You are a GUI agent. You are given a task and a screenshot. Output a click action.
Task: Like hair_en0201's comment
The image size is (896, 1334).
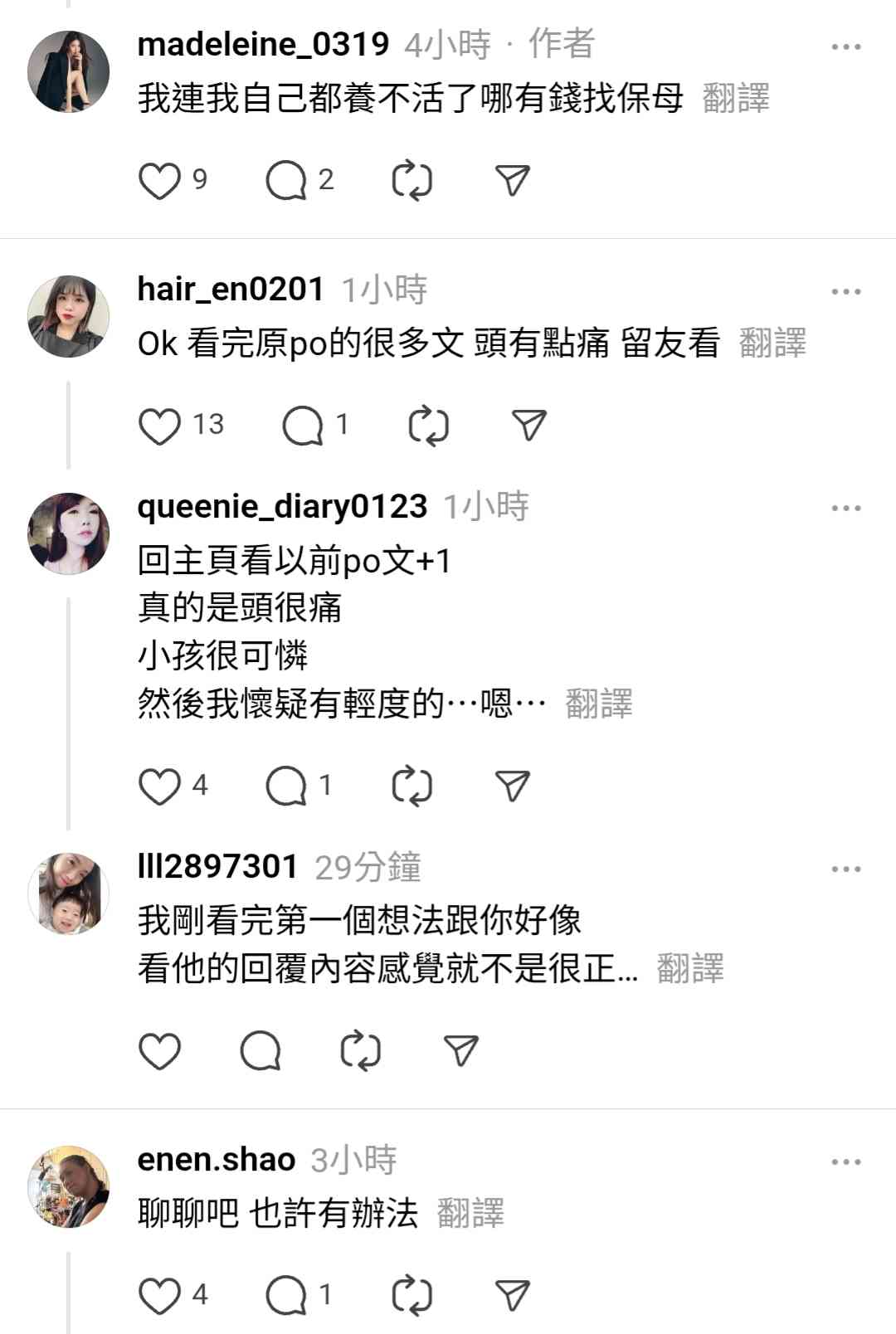(x=159, y=426)
